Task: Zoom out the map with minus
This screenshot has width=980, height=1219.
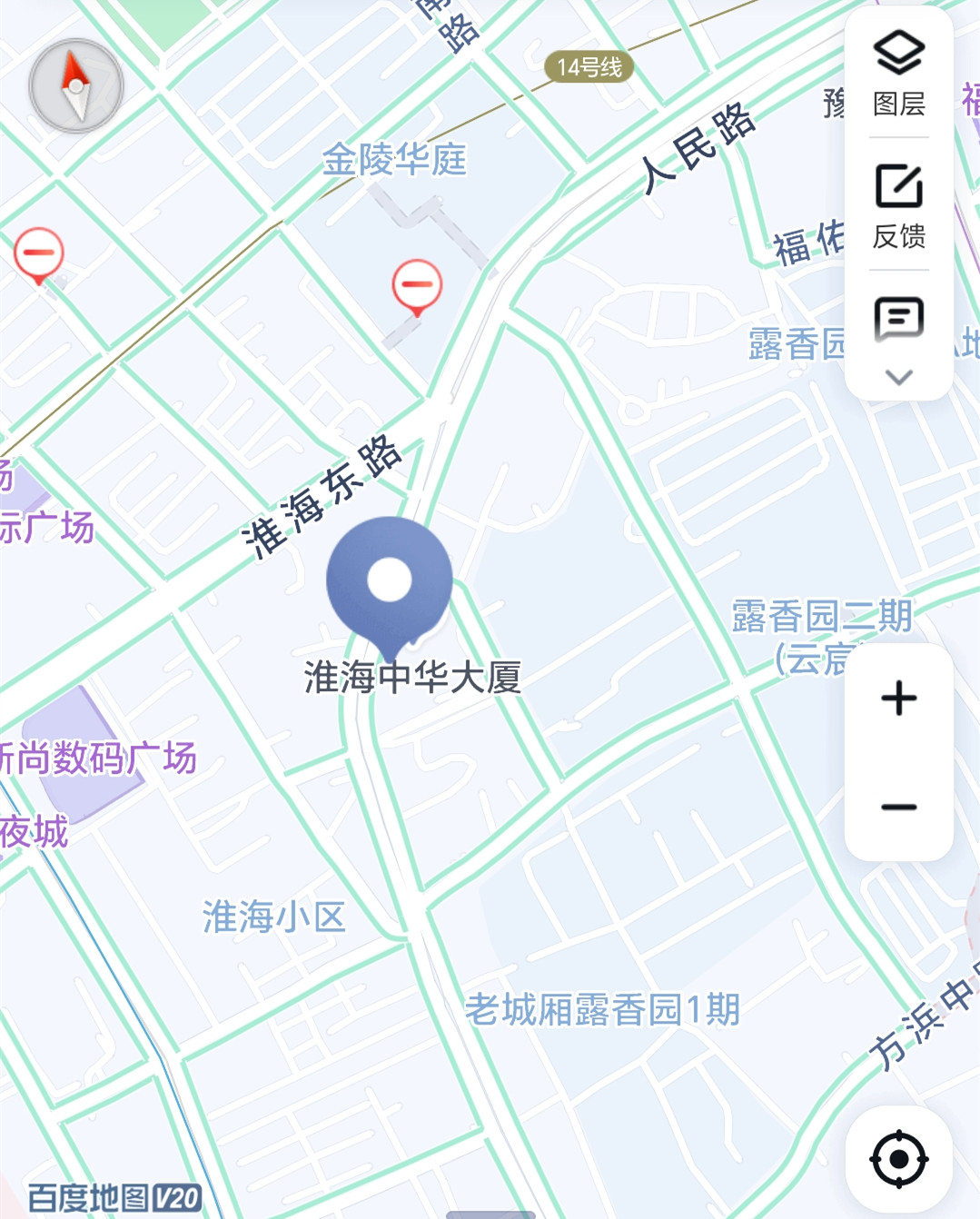Action: (898, 807)
